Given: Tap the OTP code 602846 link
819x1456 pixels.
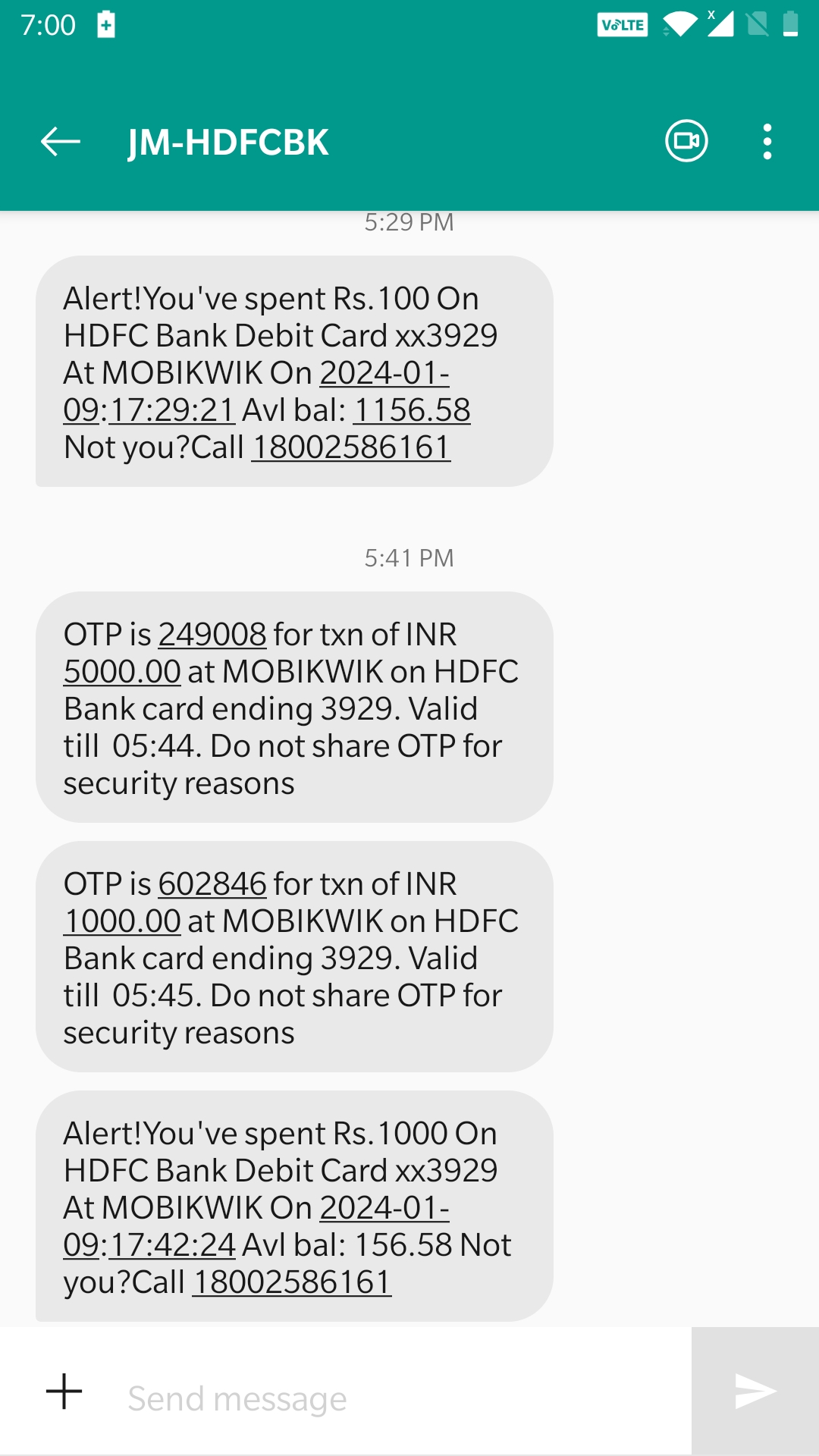Looking at the screenshot, I should pyautogui.click(x=212, y=884).
